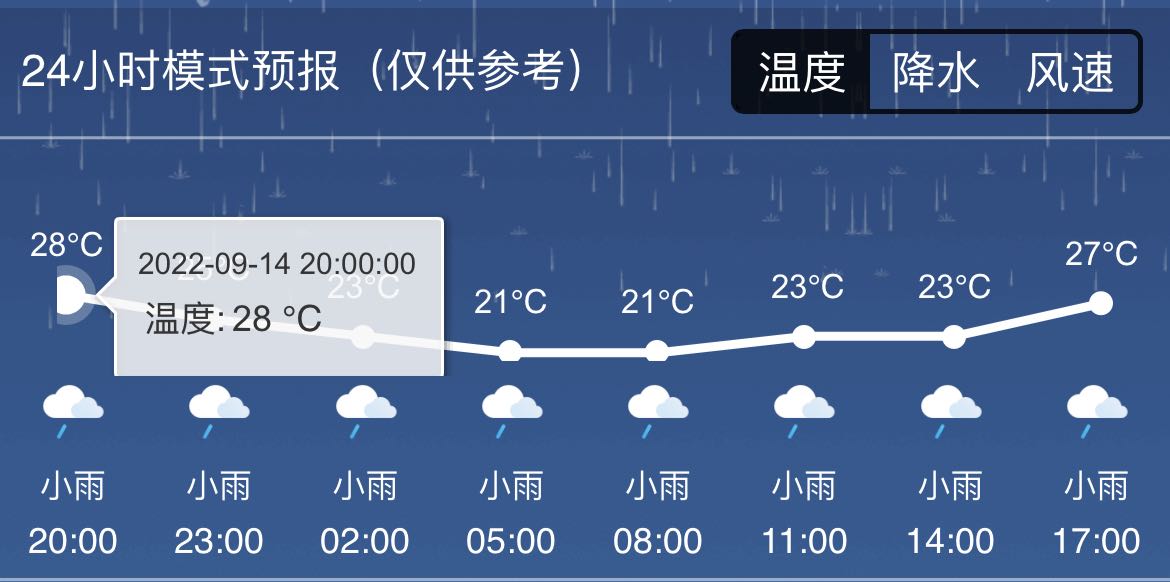Tap the highlighted 20:00 chart point at 28°C
Screen dimensions: 1170x582
coord(68,295)
